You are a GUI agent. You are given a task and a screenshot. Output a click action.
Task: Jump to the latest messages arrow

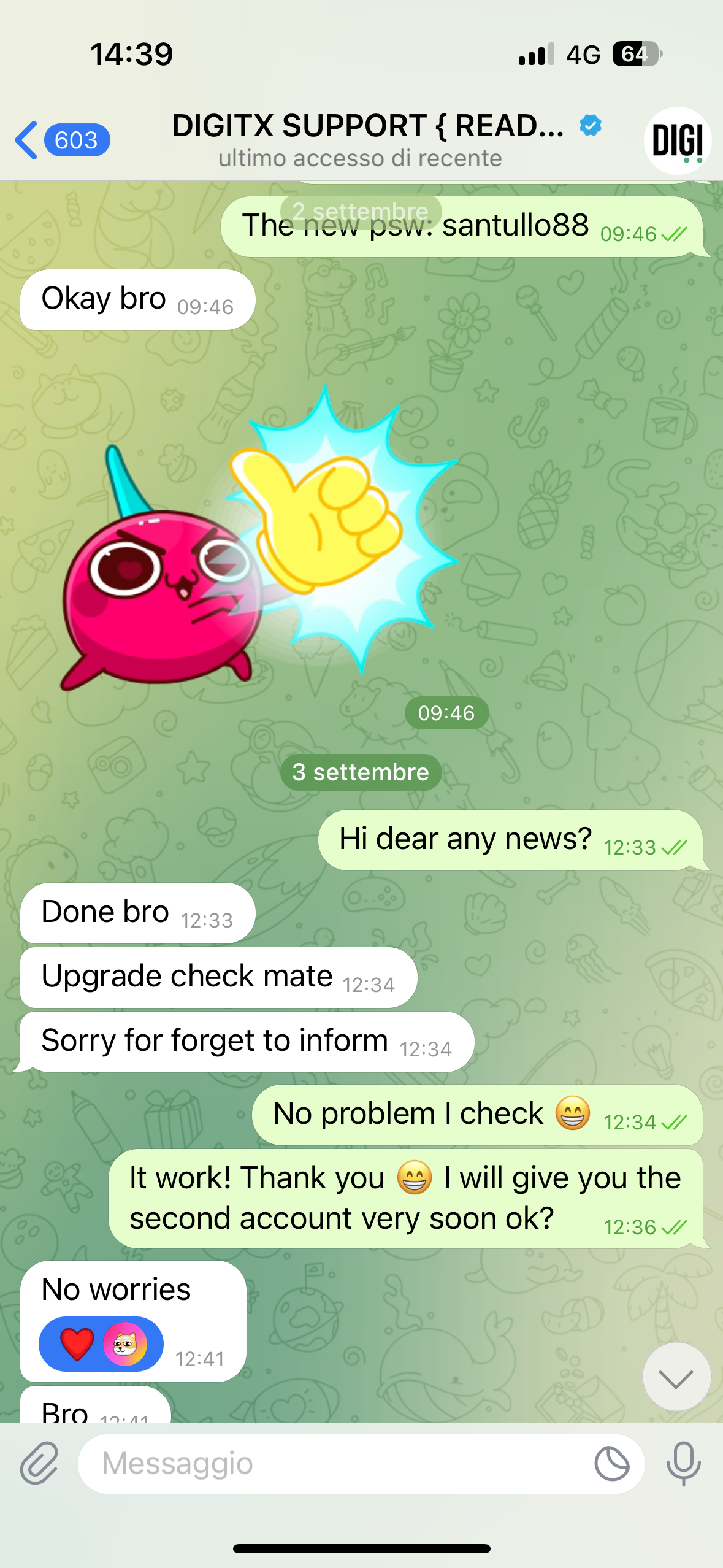pyautogui.click(x=676, y=1377)
